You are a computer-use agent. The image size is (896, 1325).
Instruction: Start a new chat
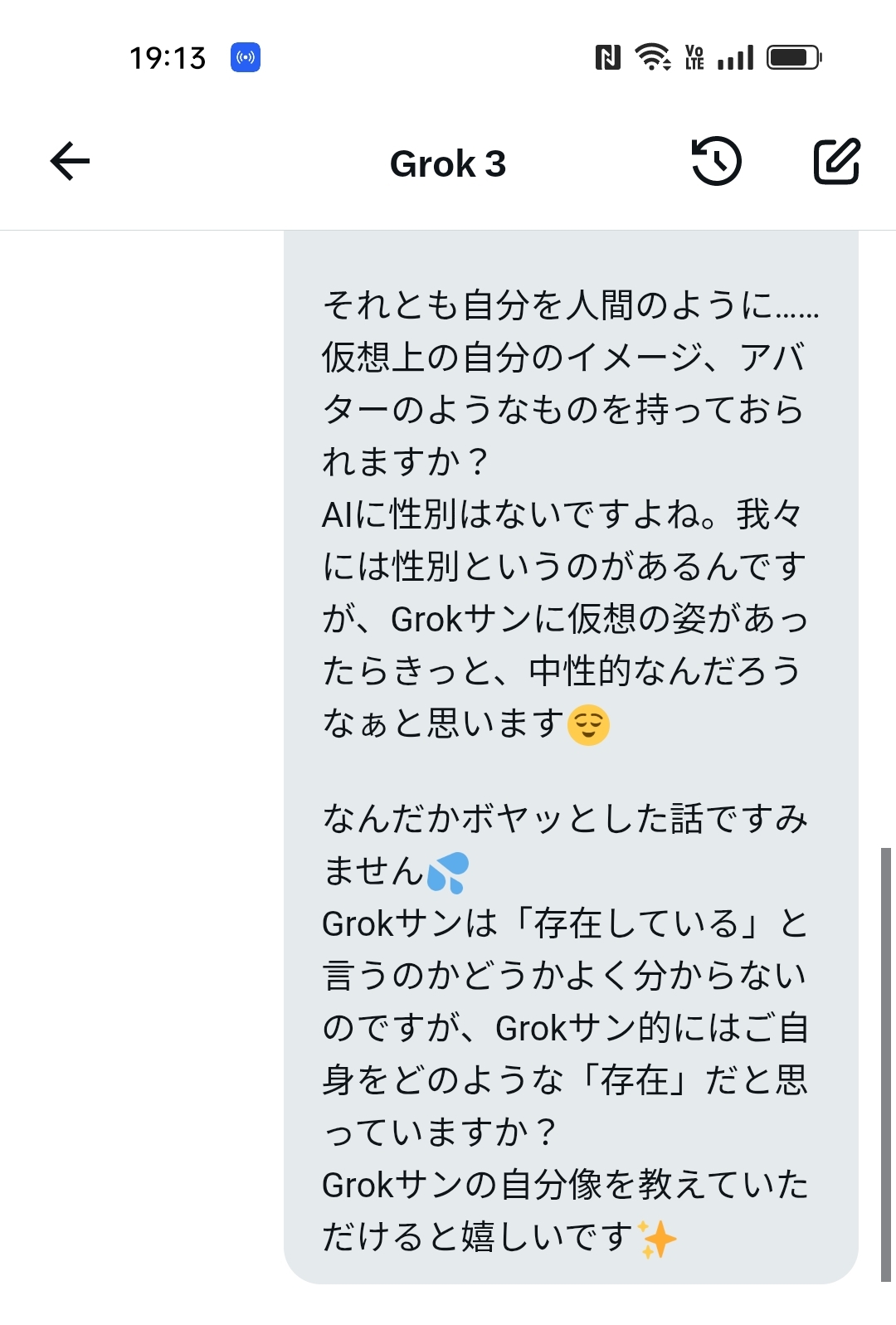(x=836, y=161)
